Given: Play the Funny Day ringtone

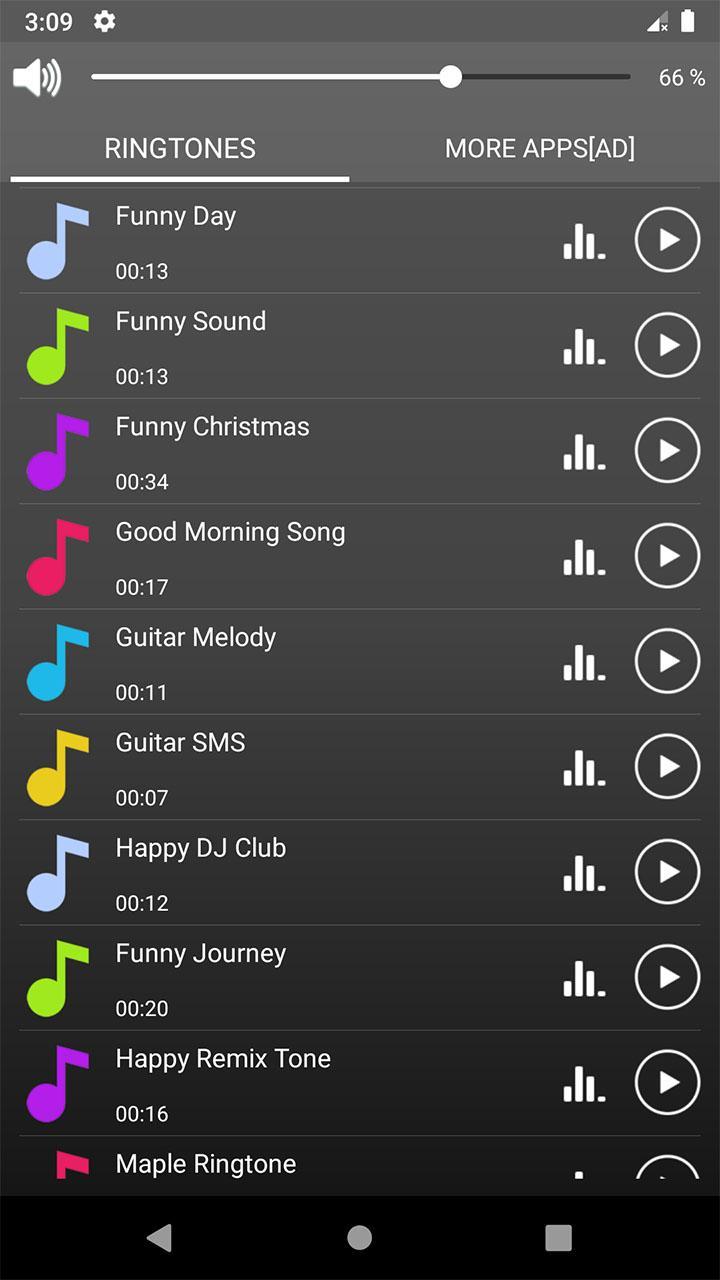Looking at the screenshot, I should click(667, 240).
